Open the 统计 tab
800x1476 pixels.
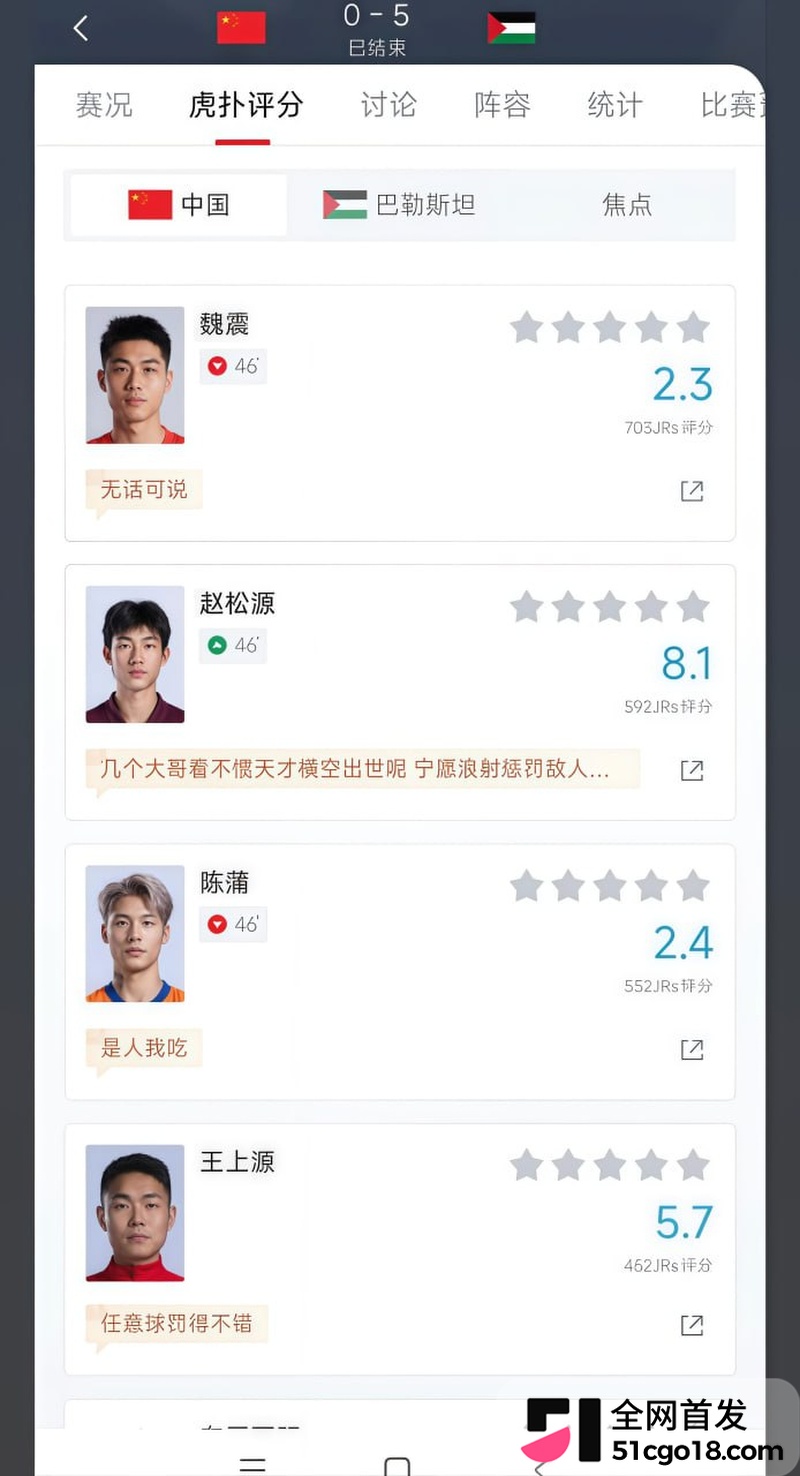[x=615, y=105]
